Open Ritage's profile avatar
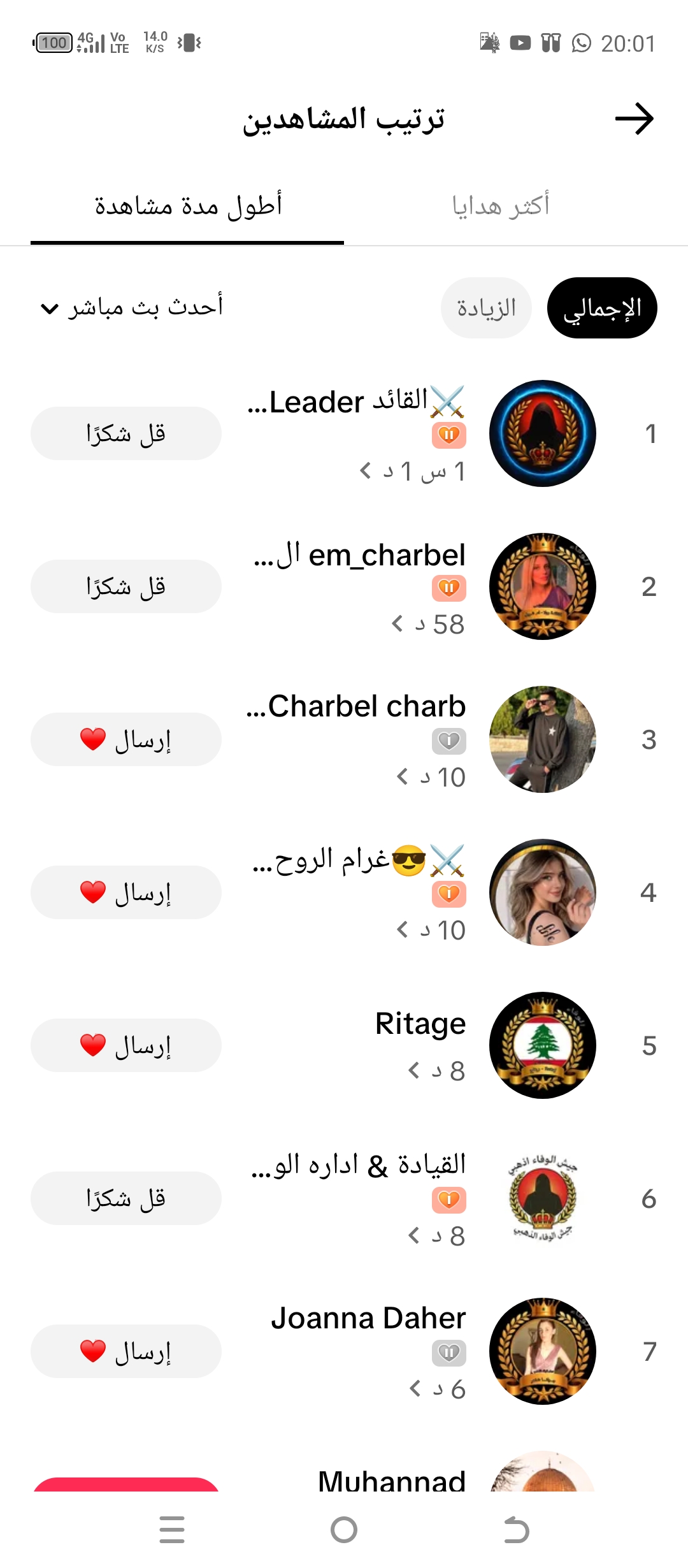 543,1045
